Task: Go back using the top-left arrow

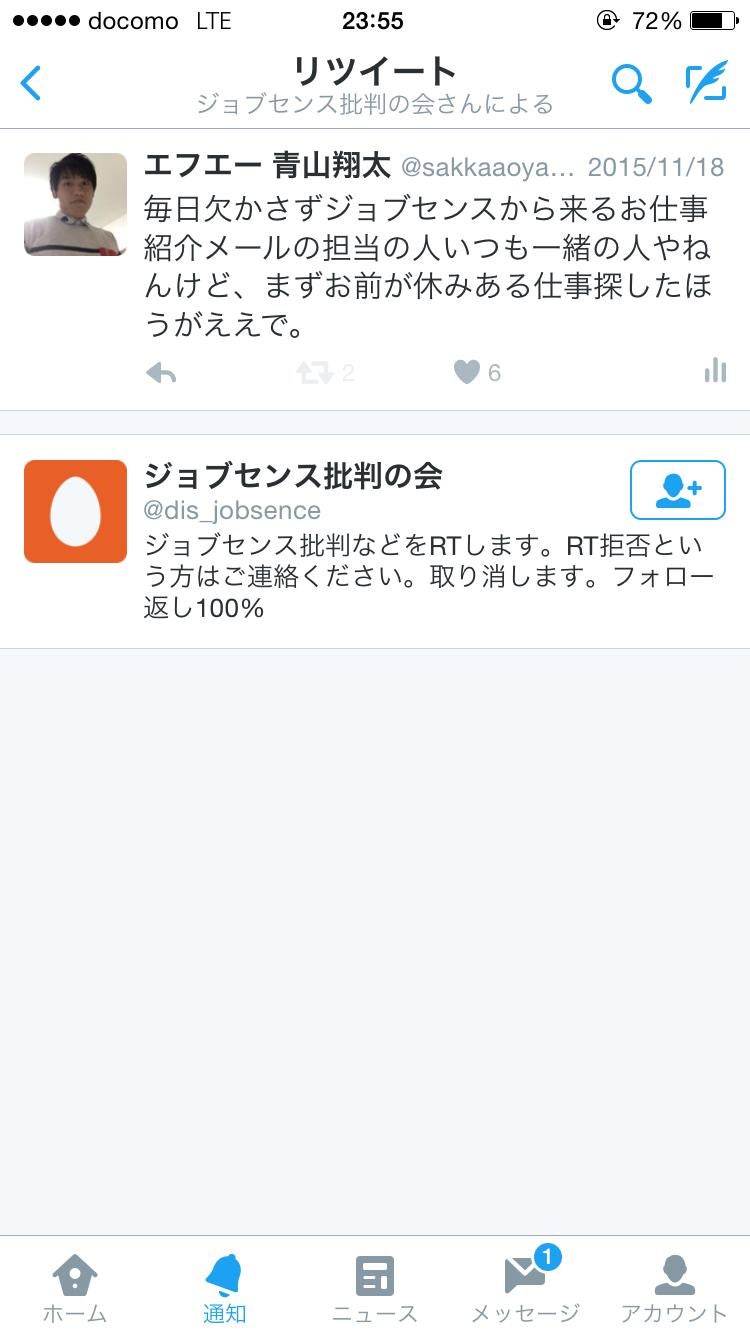Action: pyautogui.click(x=32, y=84)
